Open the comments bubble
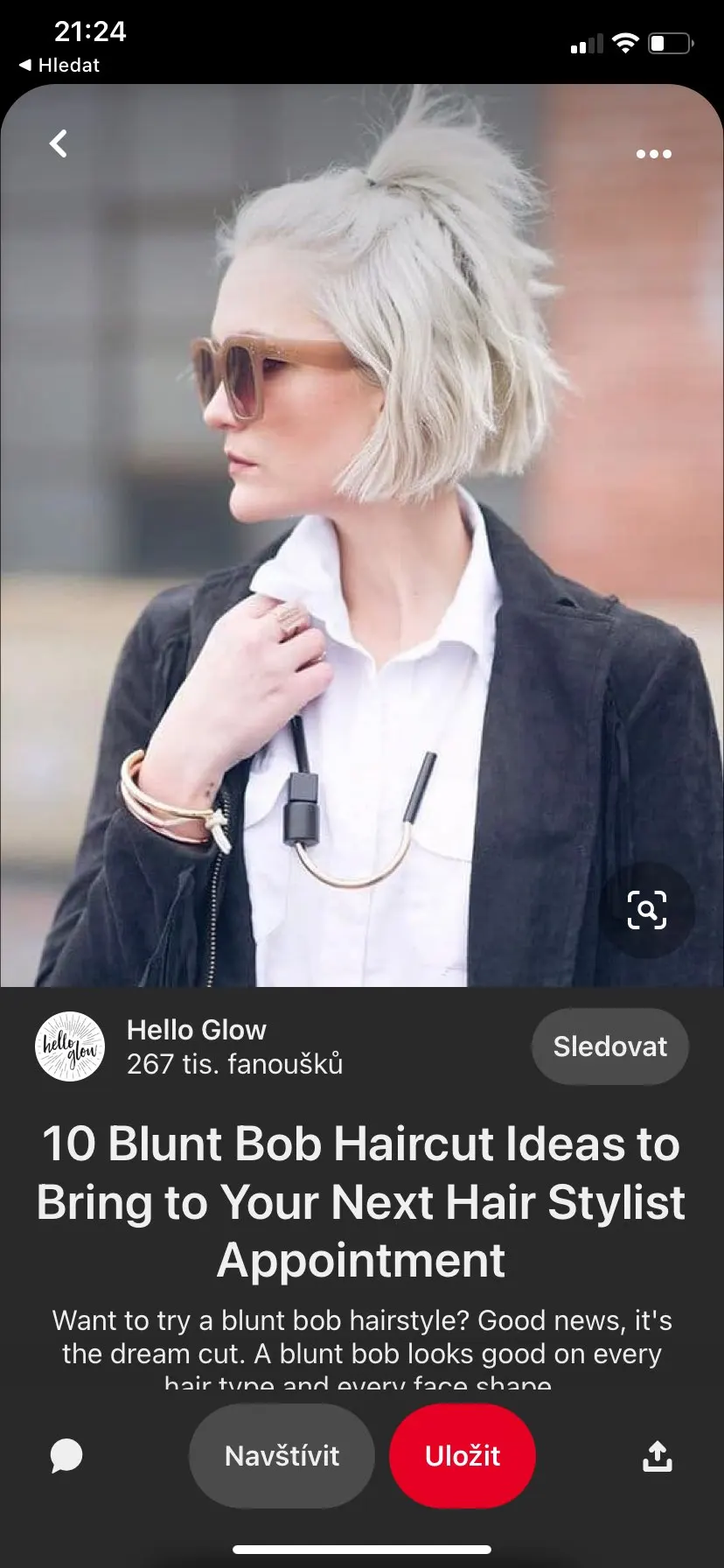The width and height of the screenshot is (724, 1568). (x=66, y=1456)
